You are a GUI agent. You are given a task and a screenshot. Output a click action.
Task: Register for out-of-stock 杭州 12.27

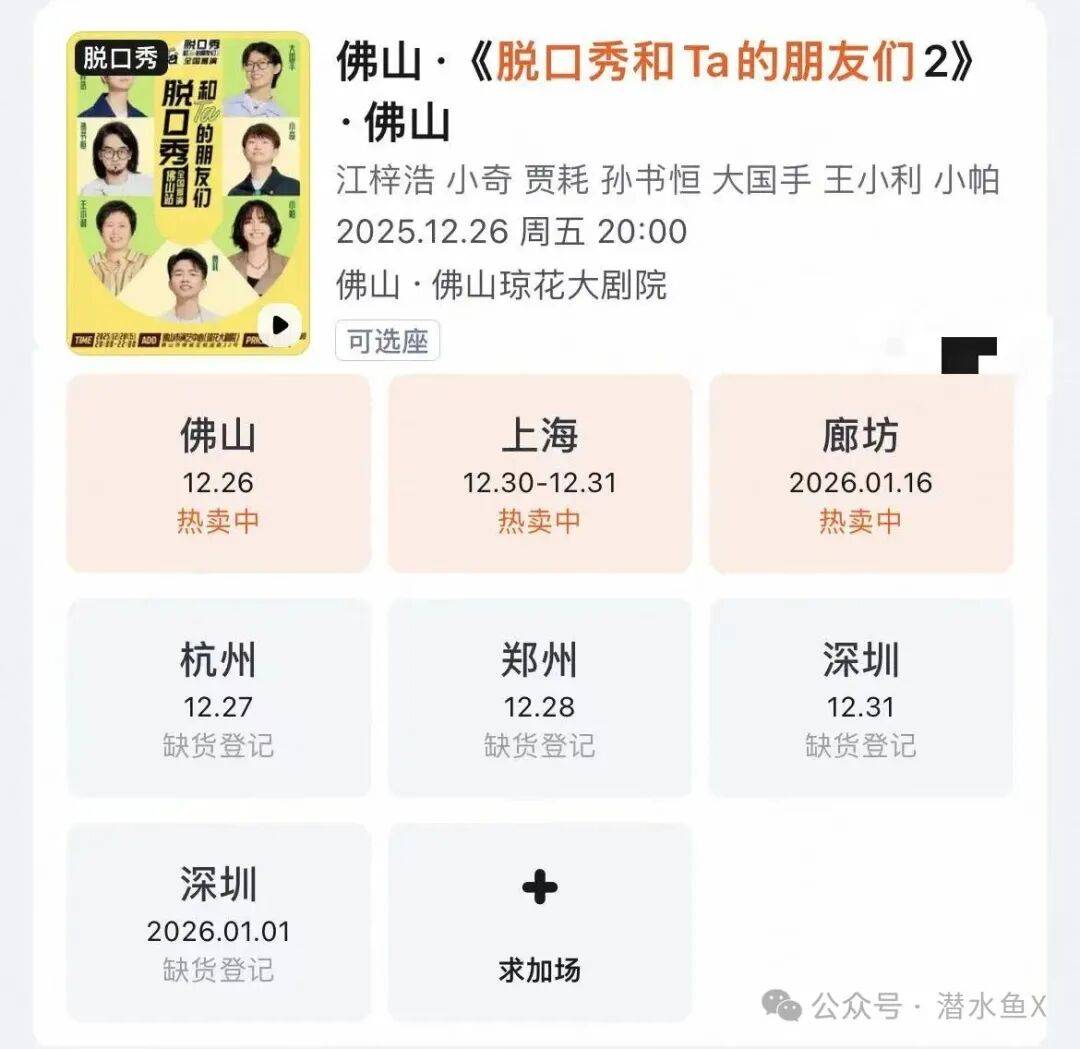(x=218, y=698)
